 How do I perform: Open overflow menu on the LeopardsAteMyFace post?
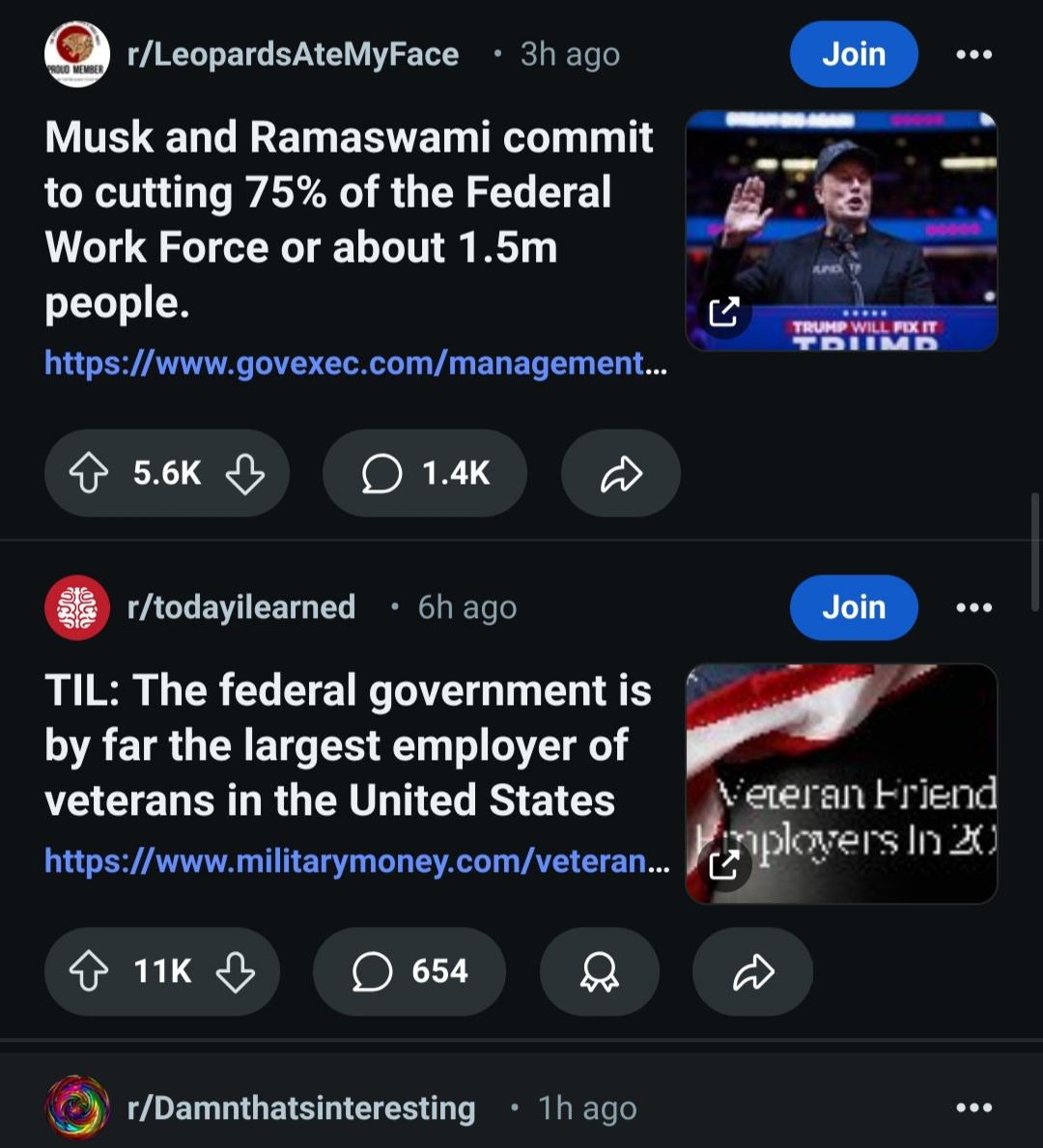(973, 55)
